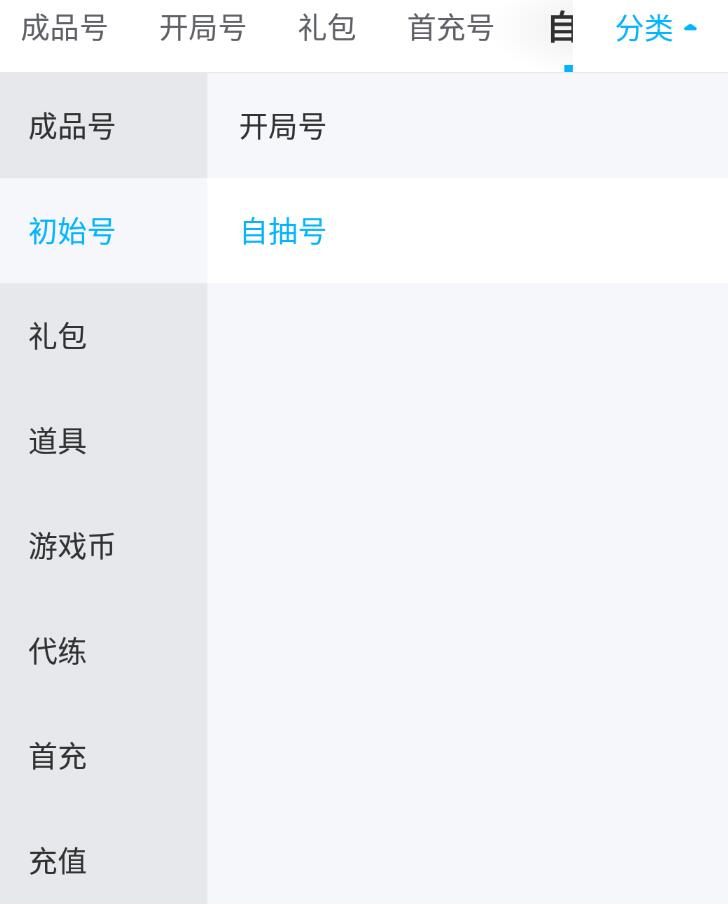This screenshot has width=728, height=904.
Task: Switch to the 成品号 top tab
Action: point(64,28)
